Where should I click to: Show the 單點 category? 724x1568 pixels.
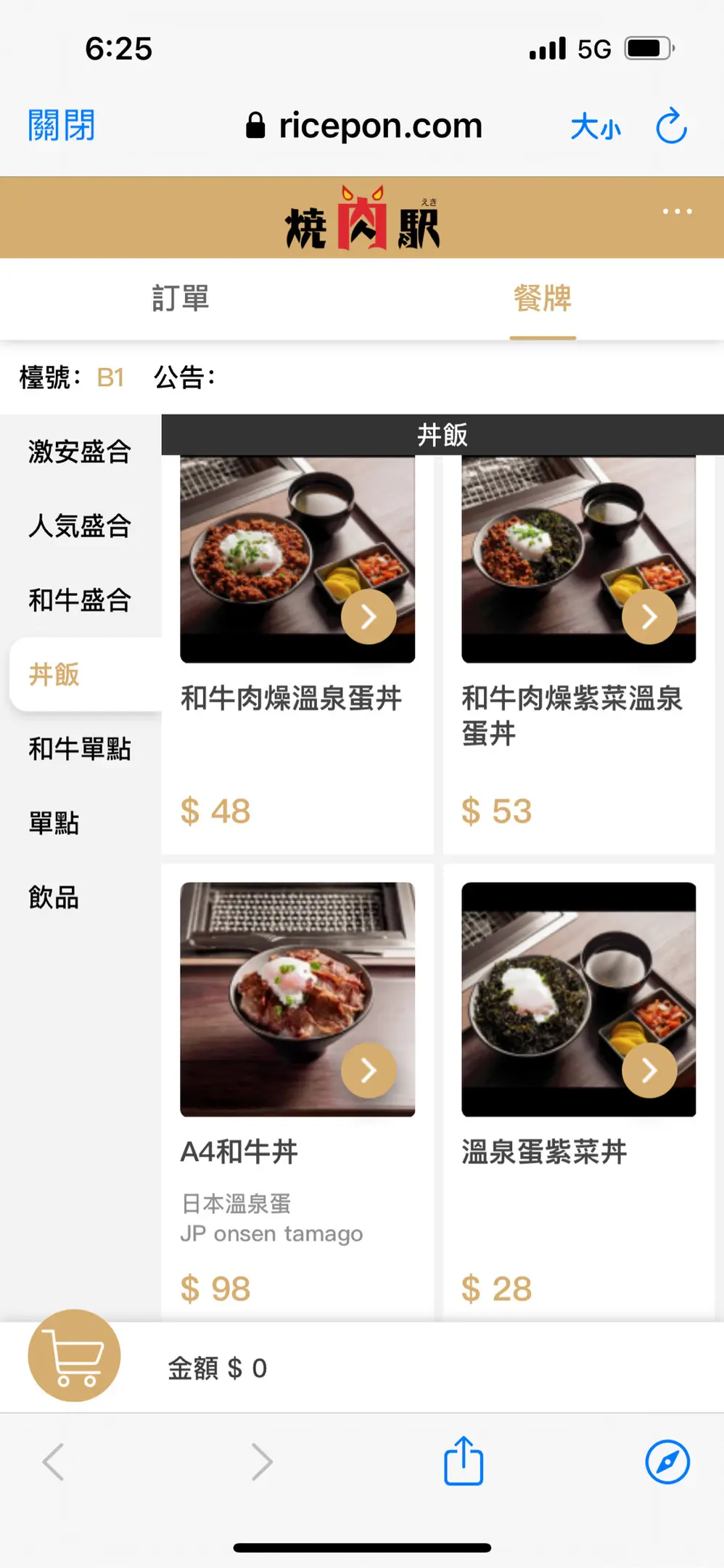(54, 823)
